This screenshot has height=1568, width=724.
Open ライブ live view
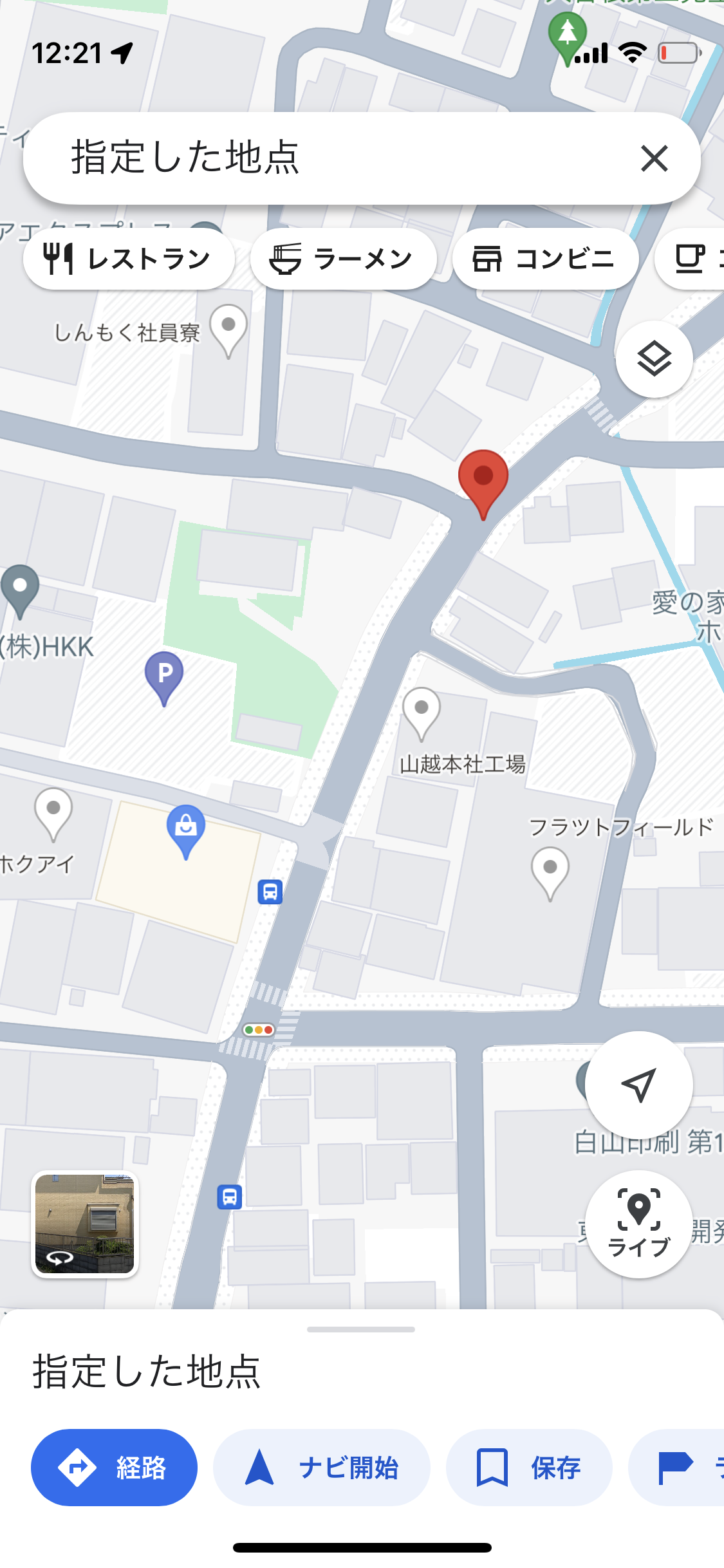[x=639, y=1224]
